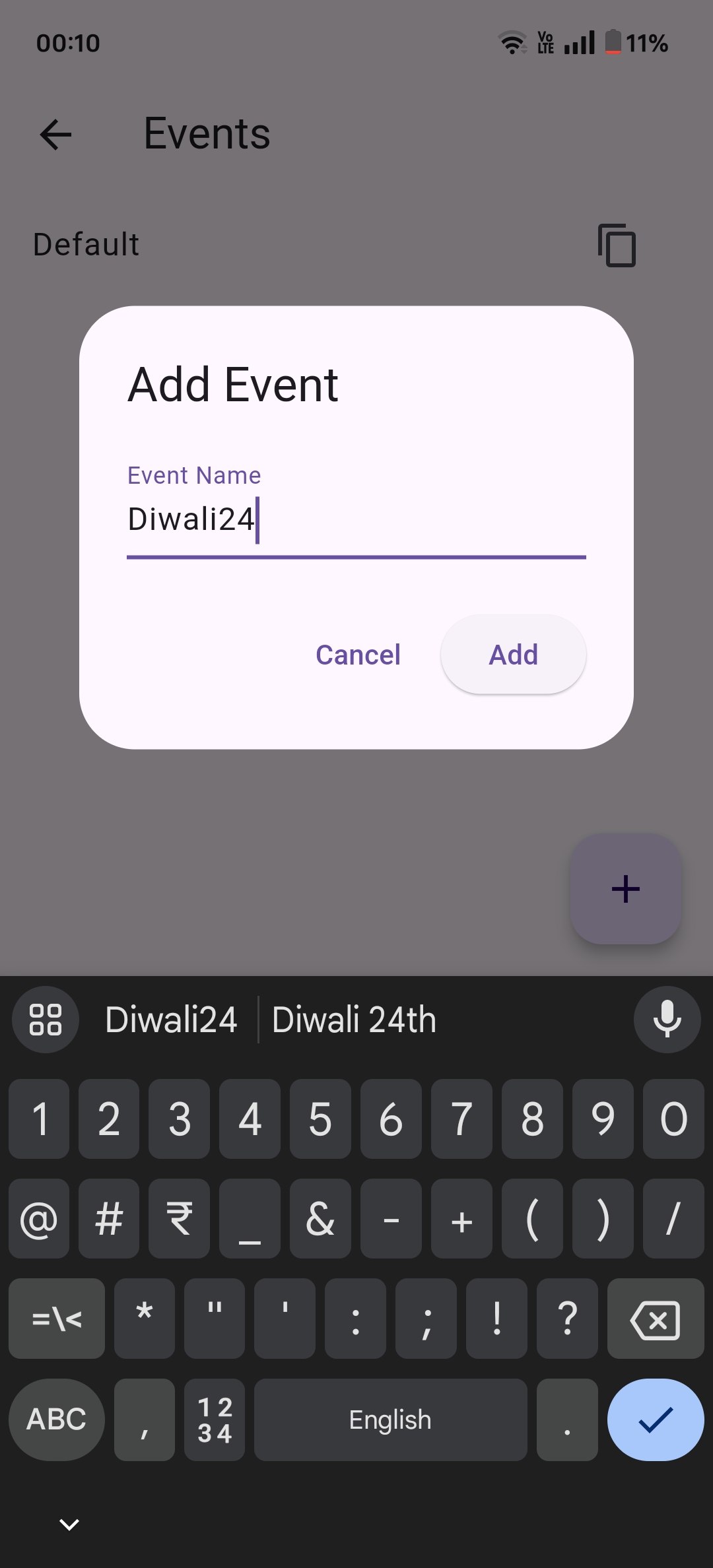The width and height of the screenshot is (713, 1568).
Task: Start voice input with the microphone
Action: (x=667, y=1020)
